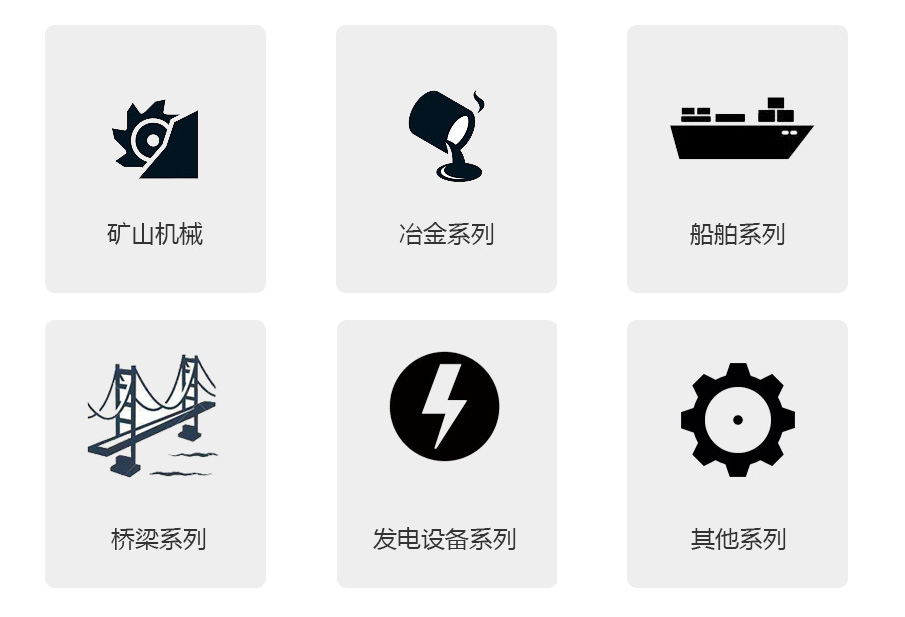View the 船舶系列 category
The width and height of the screenshot is (905, 617).
coord(737,160)
